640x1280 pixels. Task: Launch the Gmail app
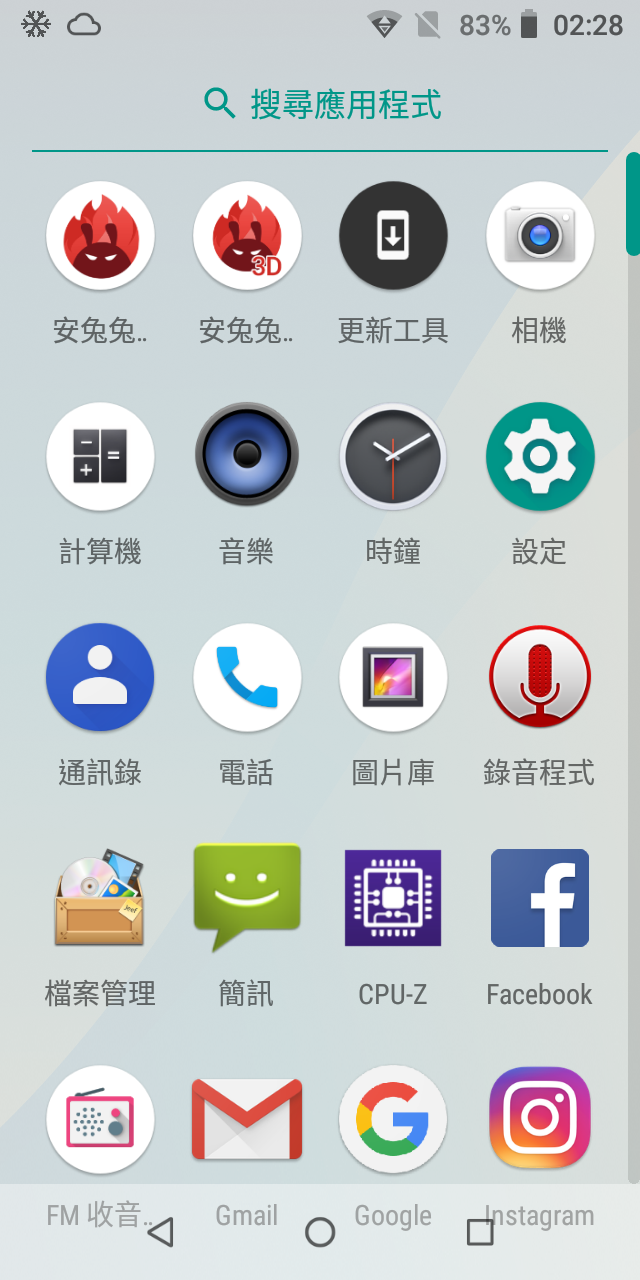tap(246, 1119)
